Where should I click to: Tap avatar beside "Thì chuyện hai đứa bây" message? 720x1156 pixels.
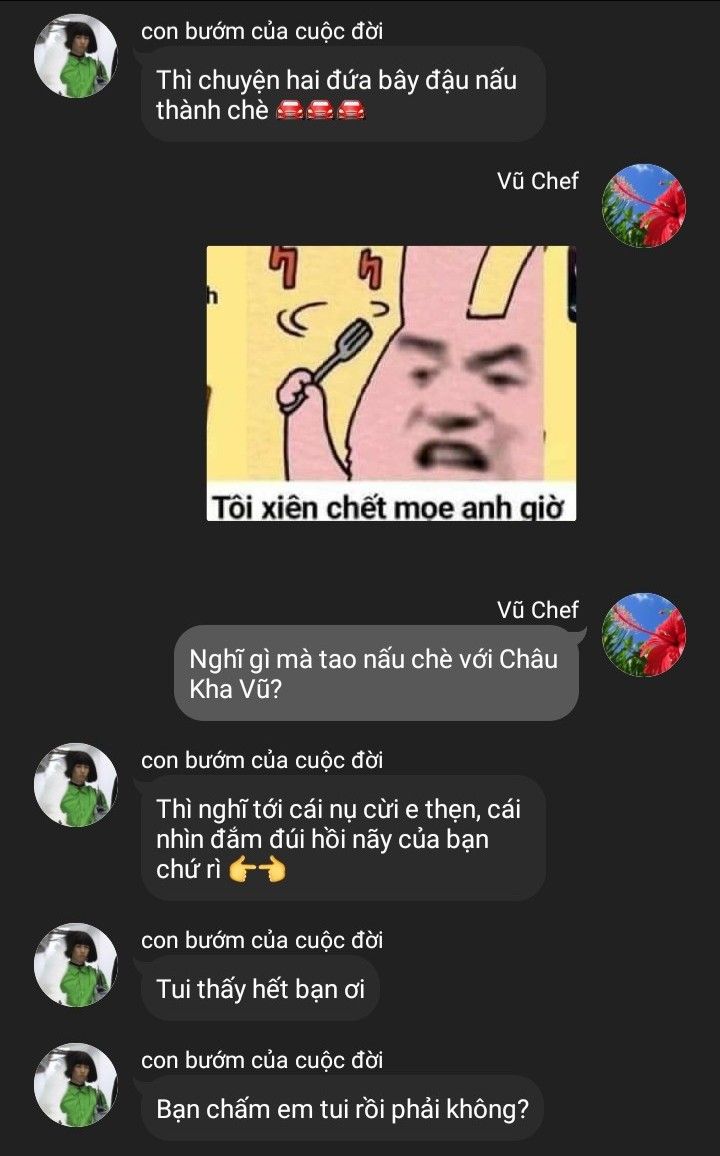[76, 56]
